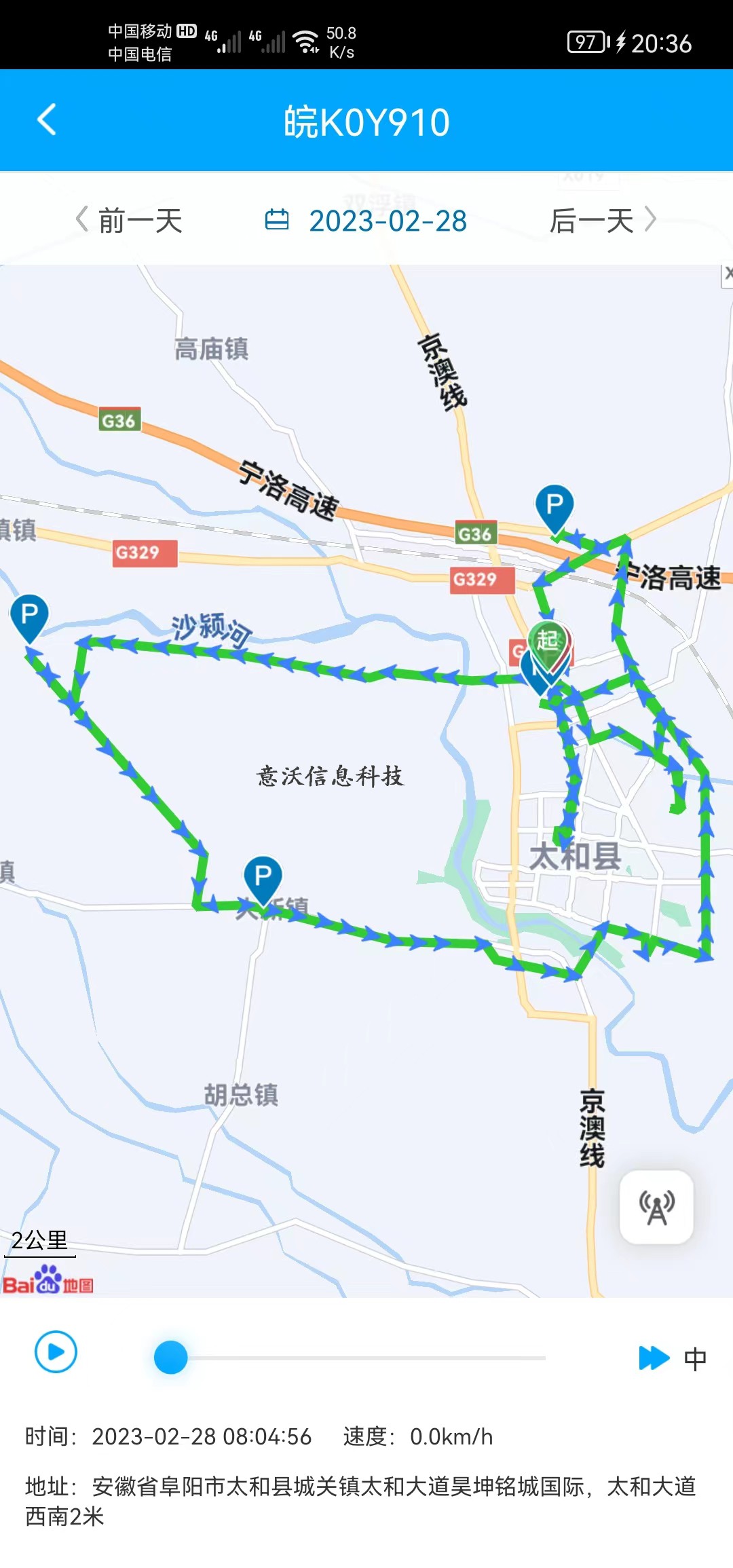The image size is (733, 1568).
Task: Go back from the 皖K0Y910 track page
Action: pos(46,120)
